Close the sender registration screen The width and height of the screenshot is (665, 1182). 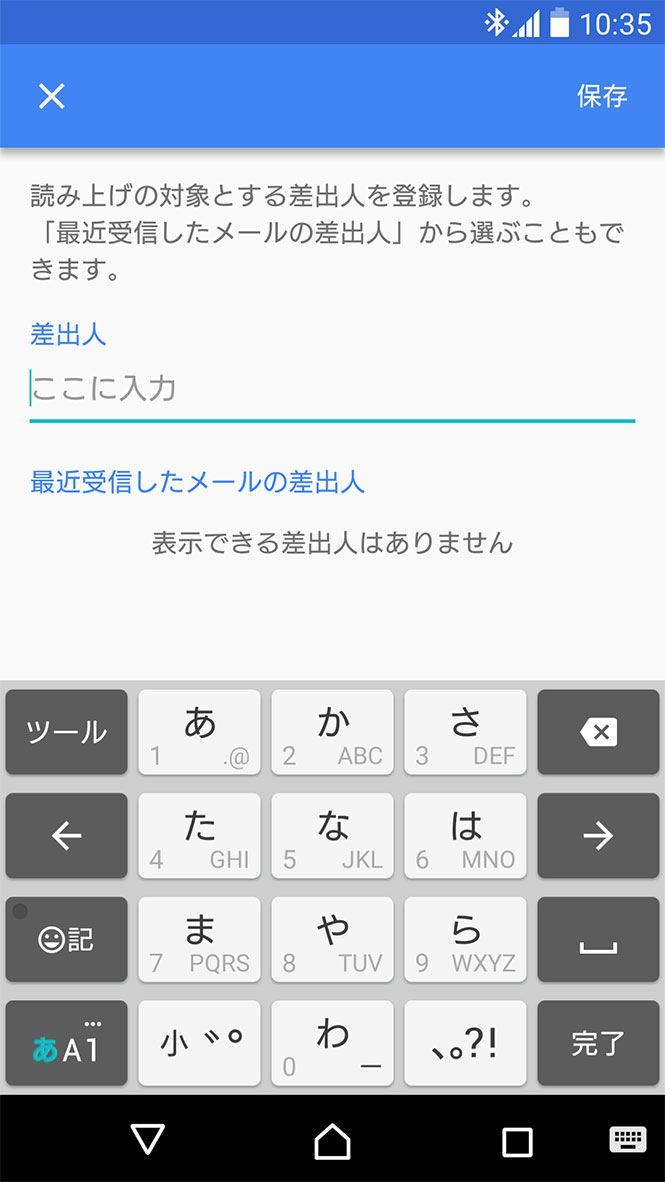pyautogui.click(x=51, y=96)
